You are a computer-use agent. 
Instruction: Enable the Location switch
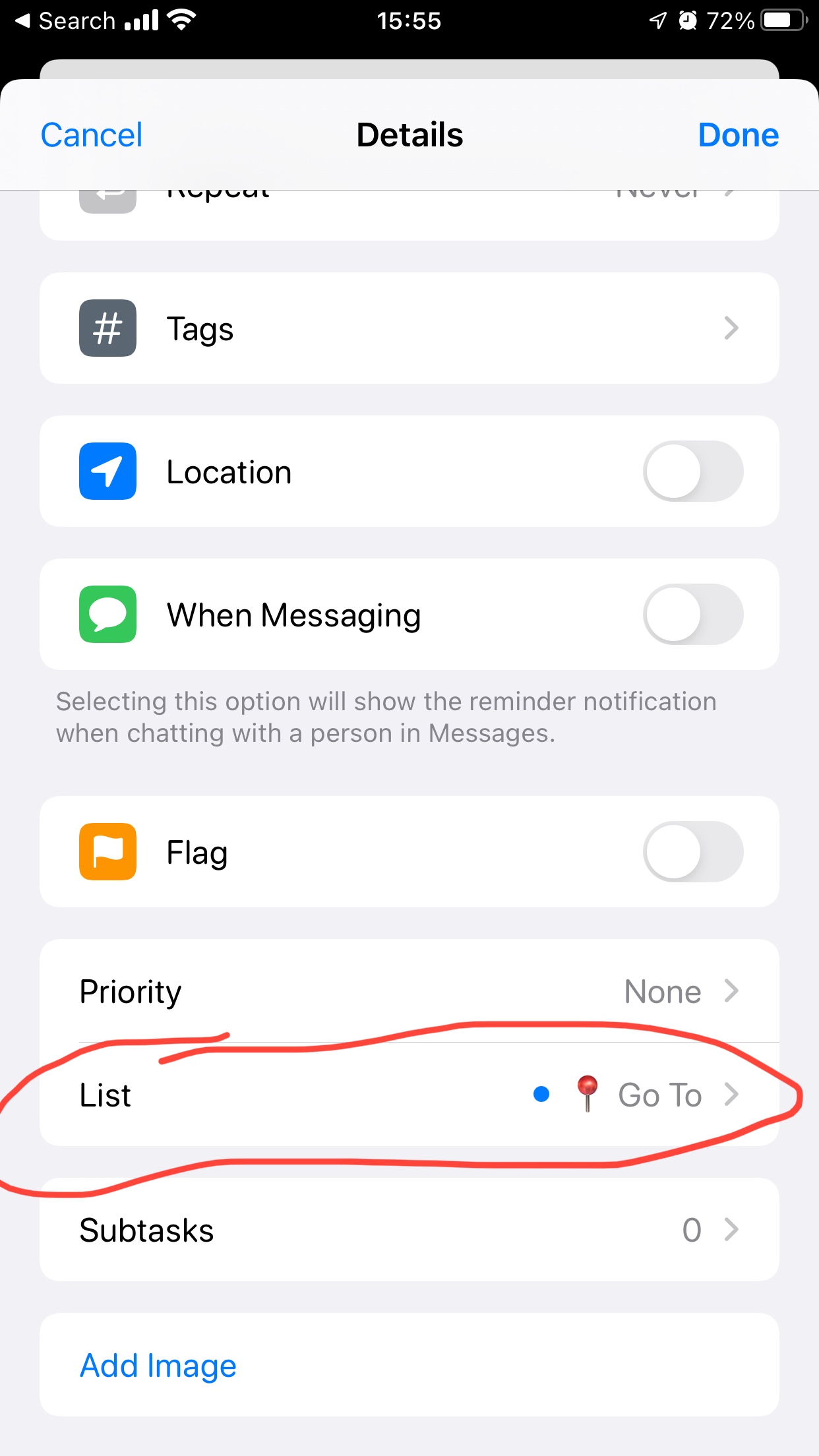[693, 471]
